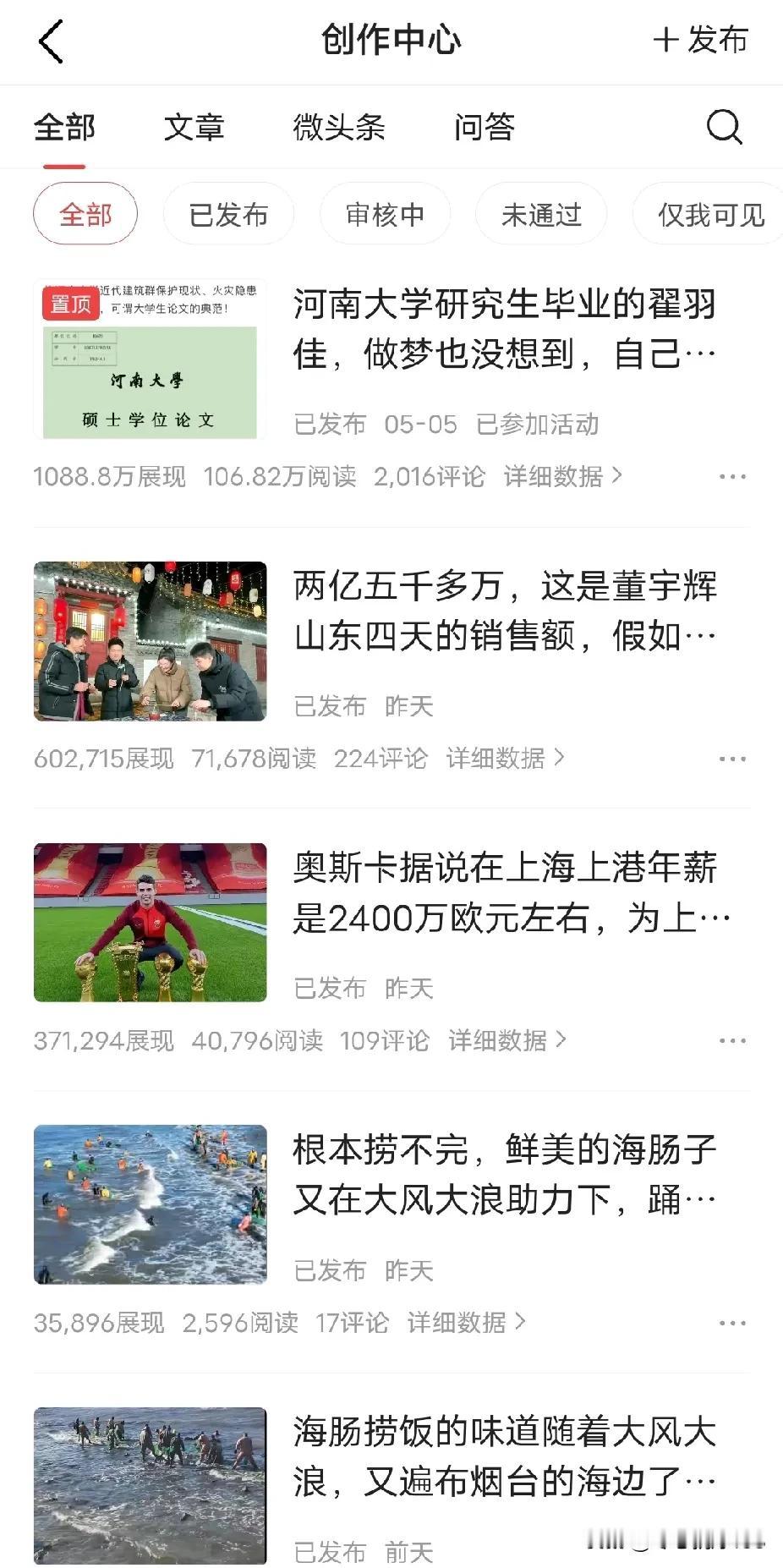The width and height of the screenshot is (783, 1568).
Task: View 详细数据 for the 河南大学 post
Action: pos(563,476)
